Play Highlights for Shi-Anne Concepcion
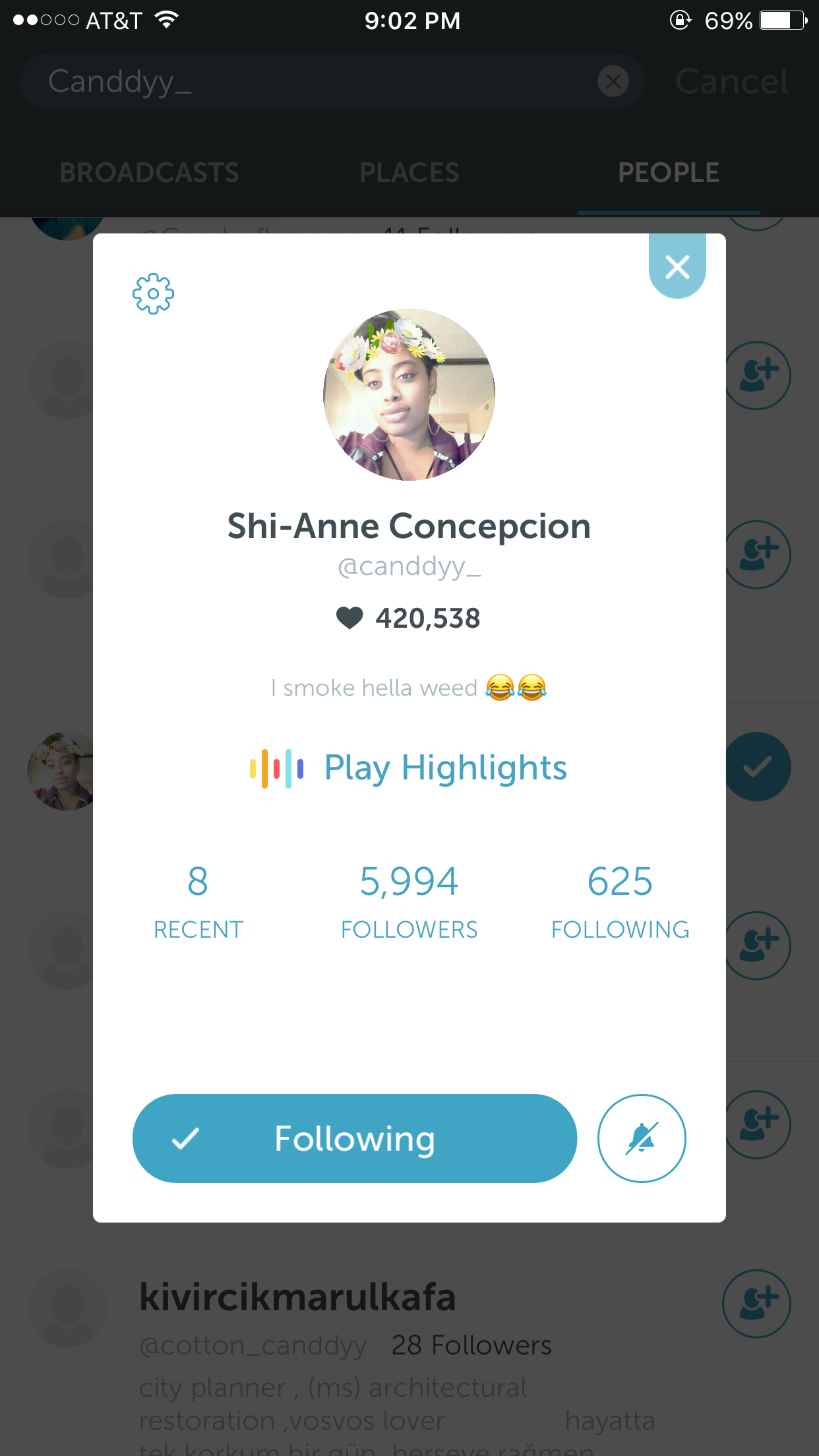 pos(409,768)
